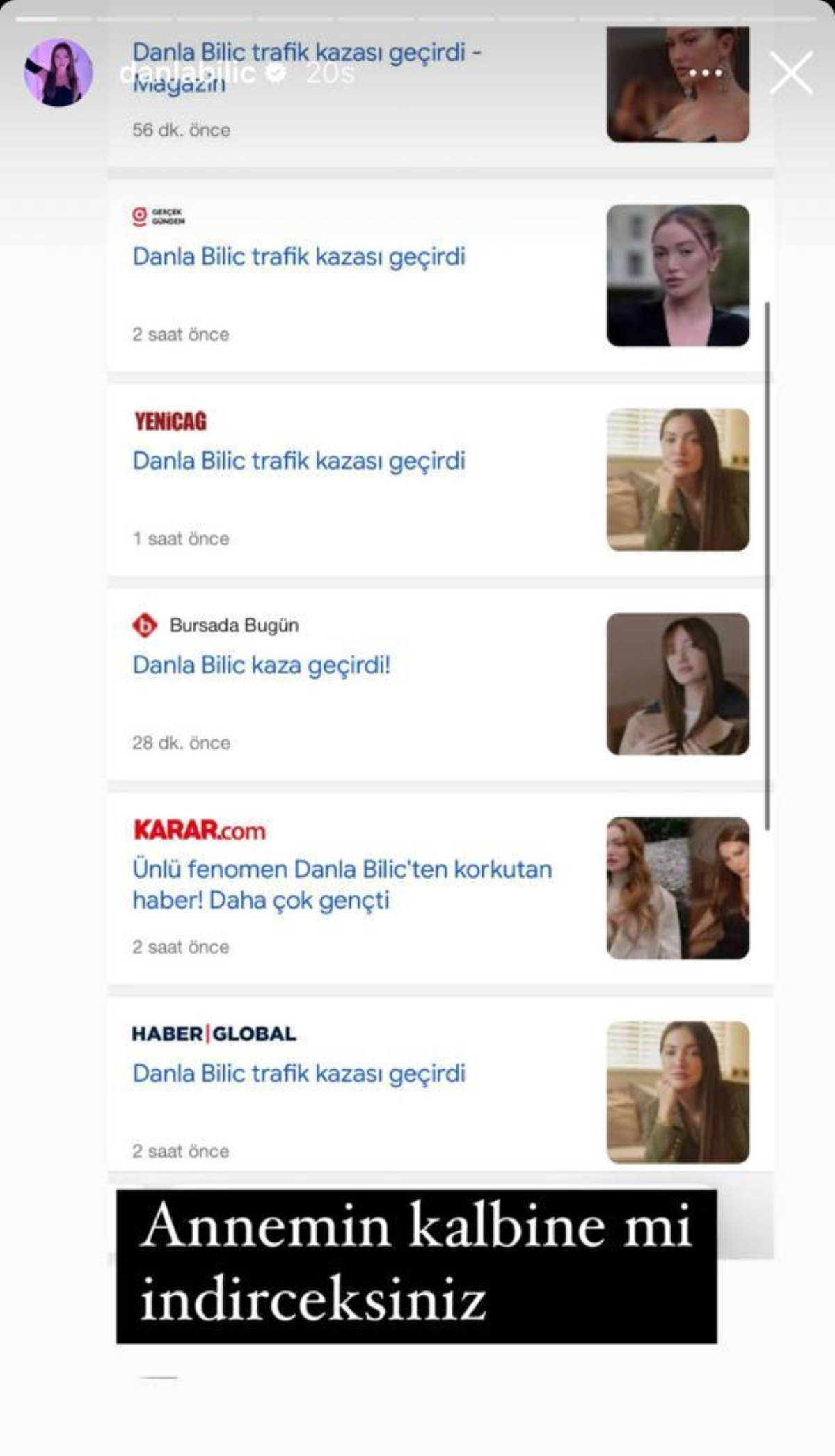Open the story options menu

(705, 72)
